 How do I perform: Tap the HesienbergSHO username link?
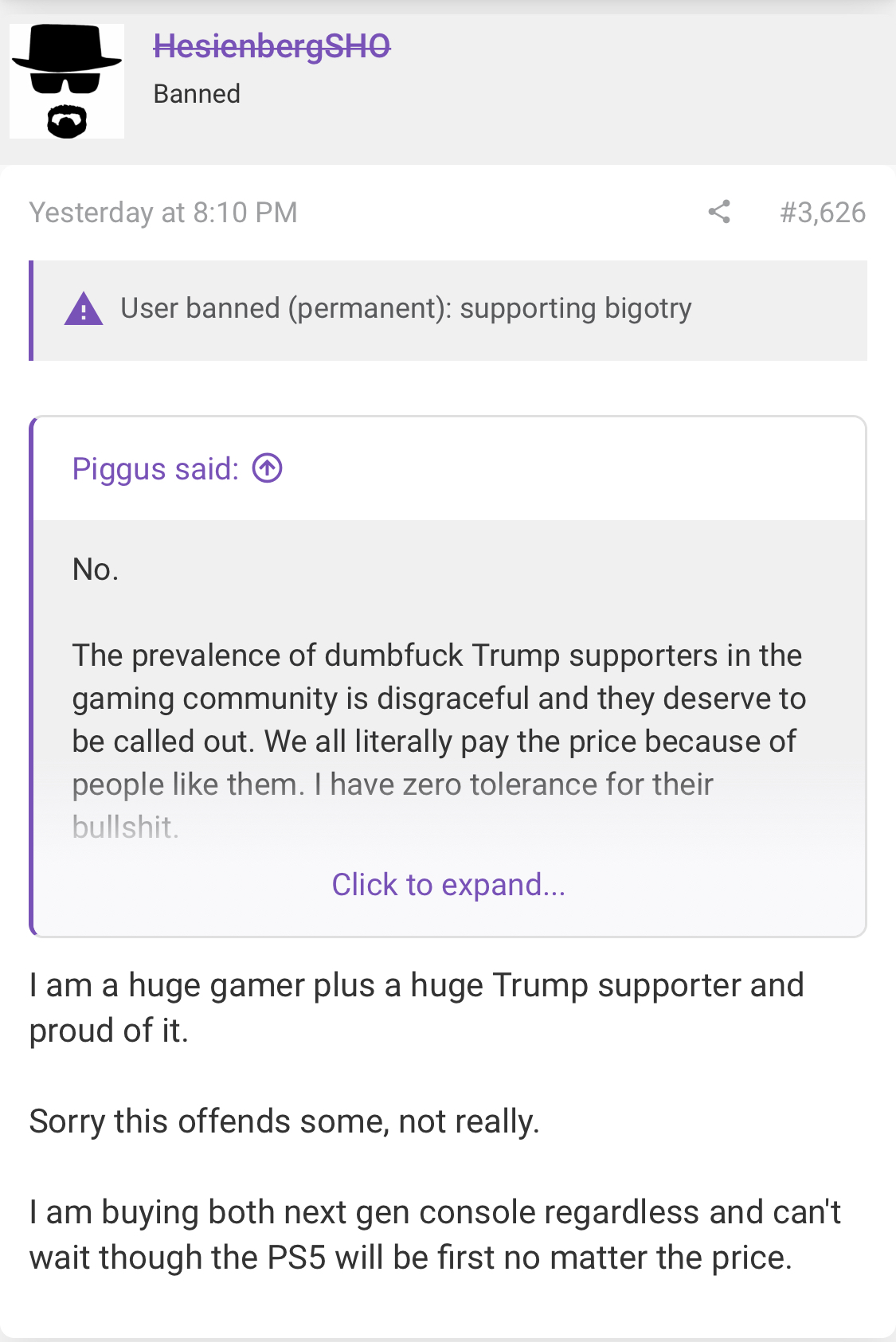(x=272, y=46)
